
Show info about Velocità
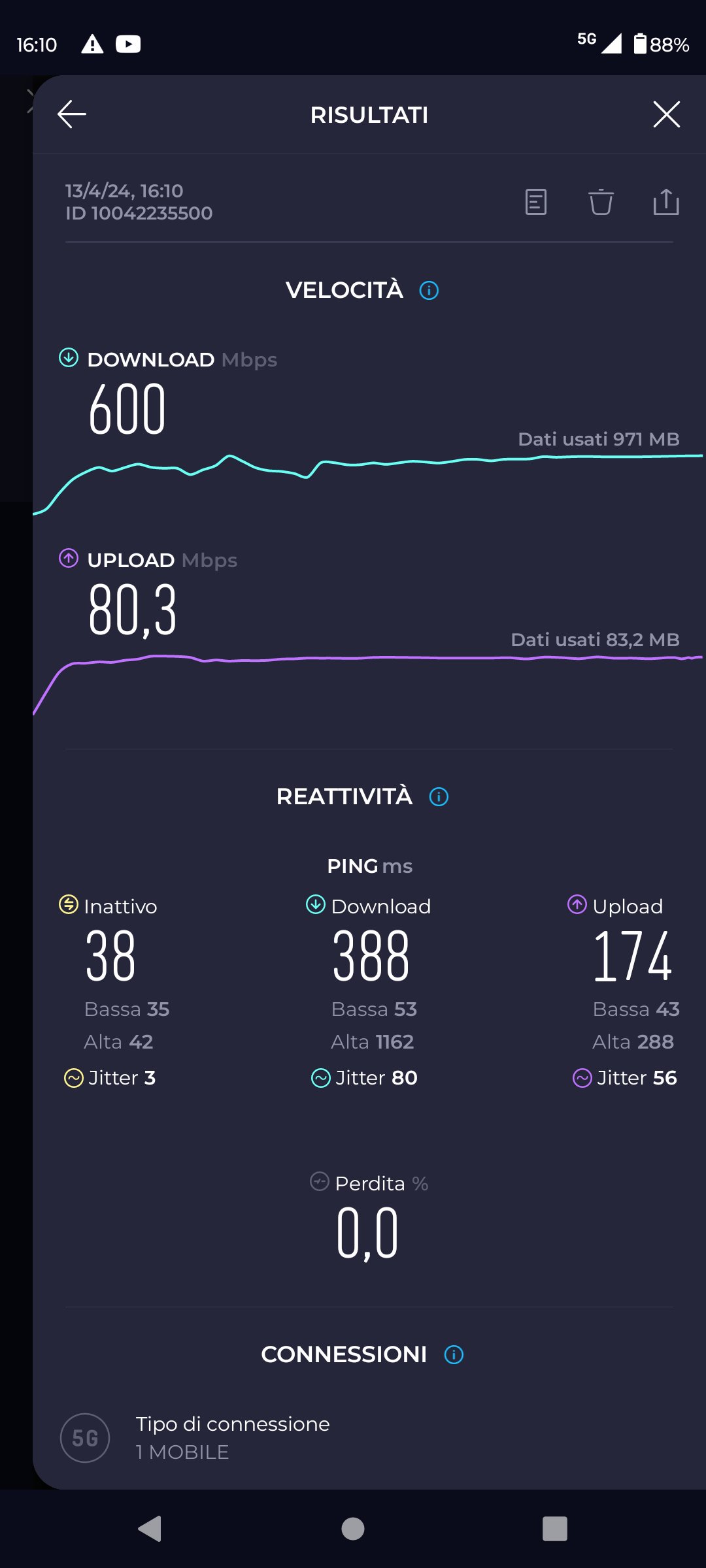tap(429, 290)
